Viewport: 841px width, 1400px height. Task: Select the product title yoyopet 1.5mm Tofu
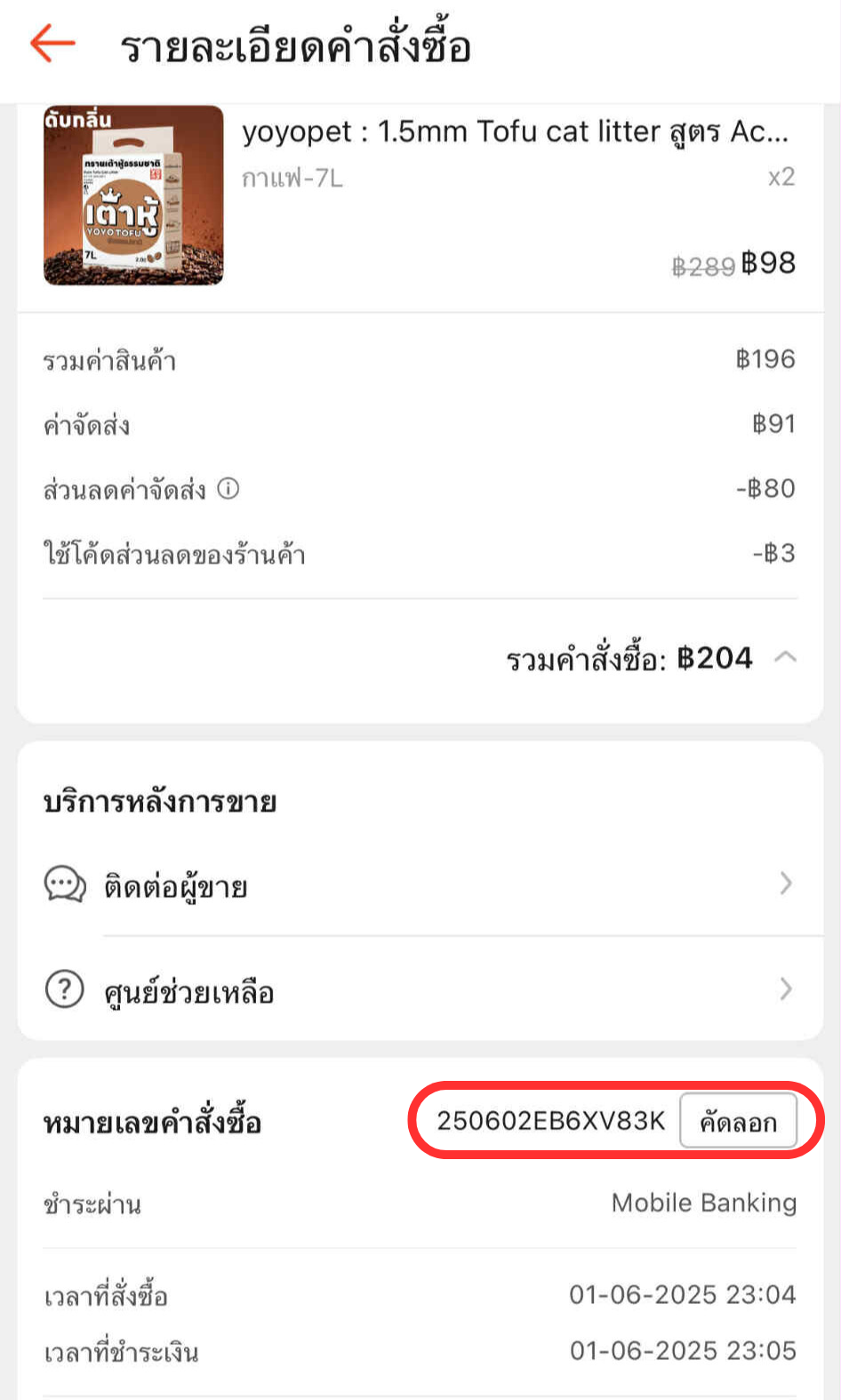(516, 132)
